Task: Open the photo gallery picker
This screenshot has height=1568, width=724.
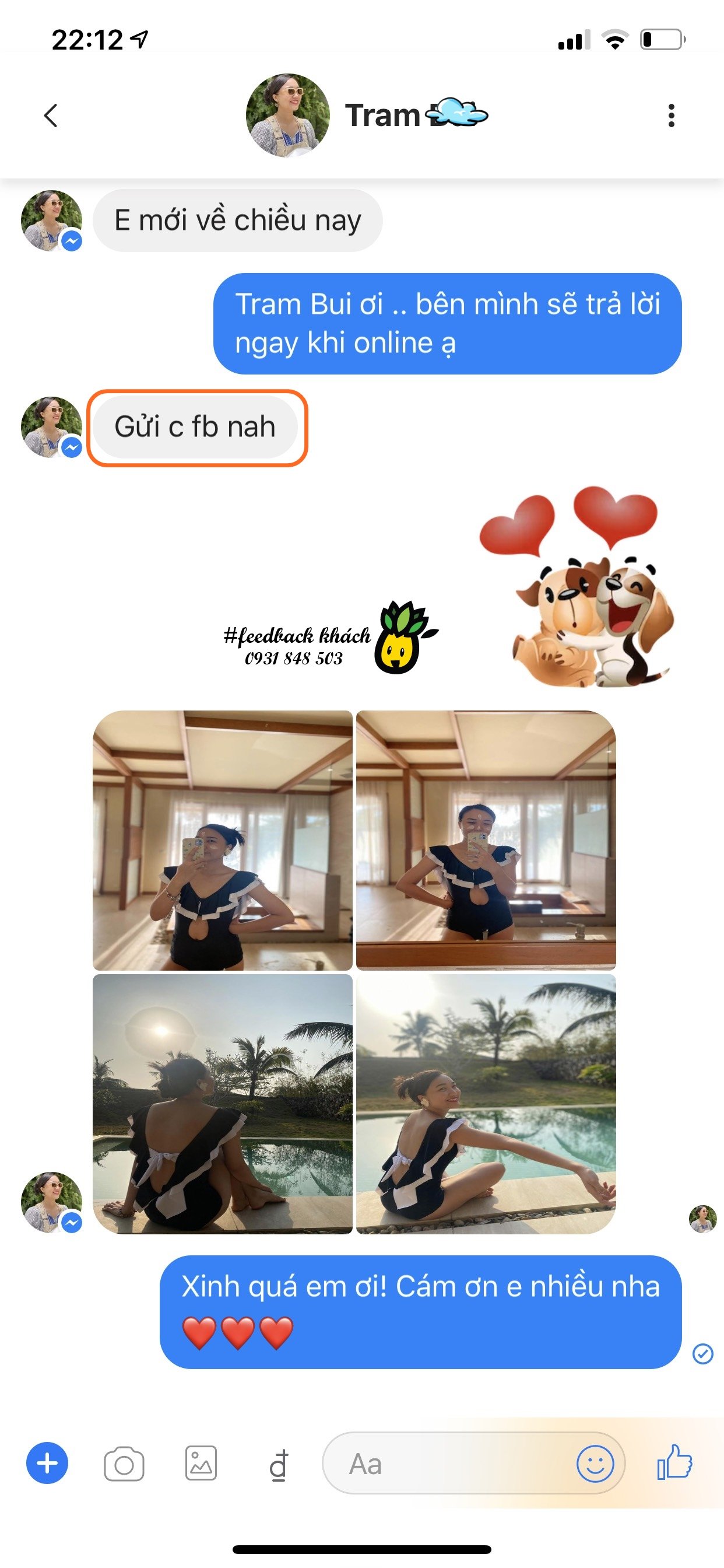Action: pos(201,1464)
